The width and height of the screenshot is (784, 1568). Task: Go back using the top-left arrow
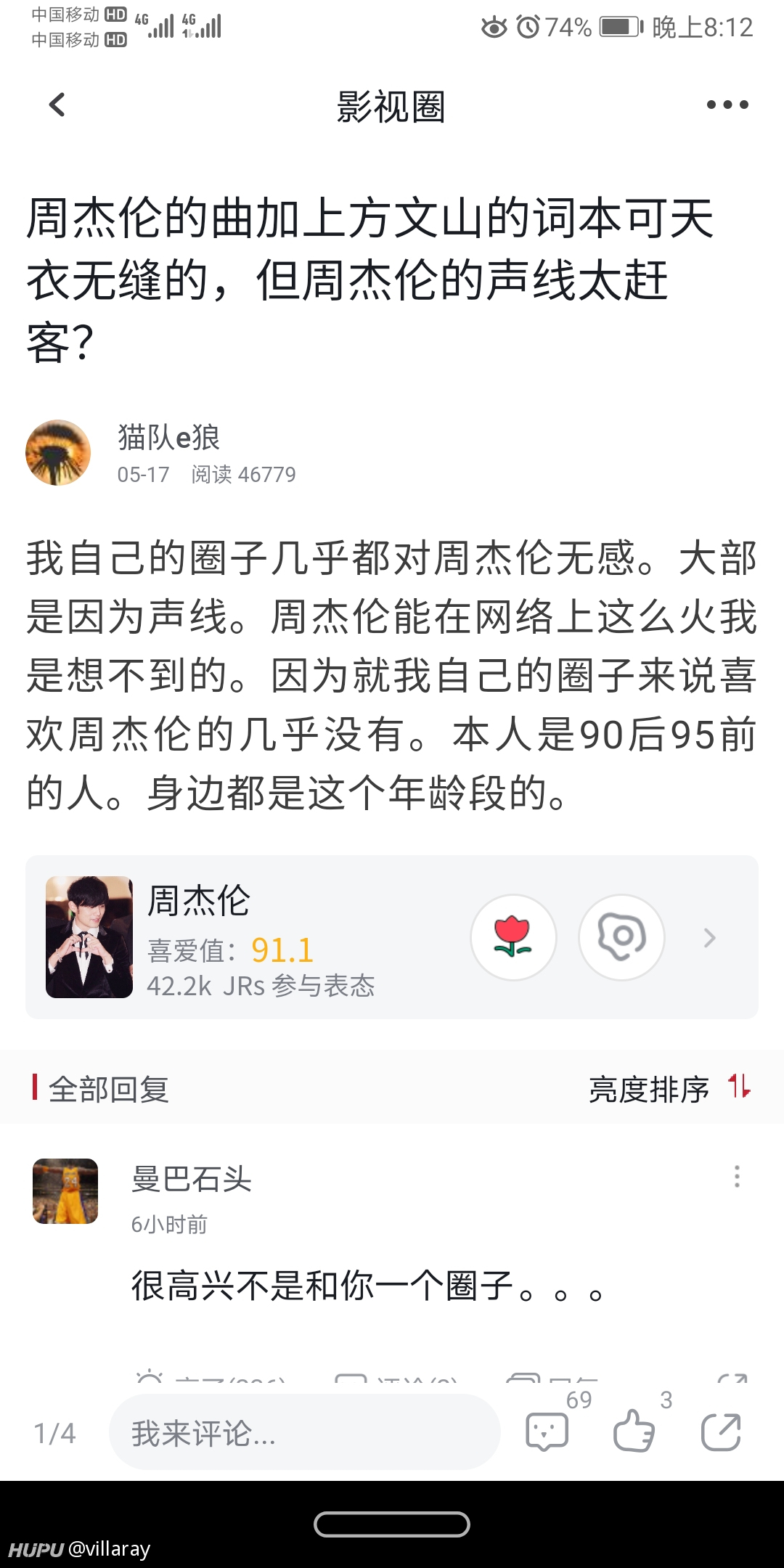57,105
